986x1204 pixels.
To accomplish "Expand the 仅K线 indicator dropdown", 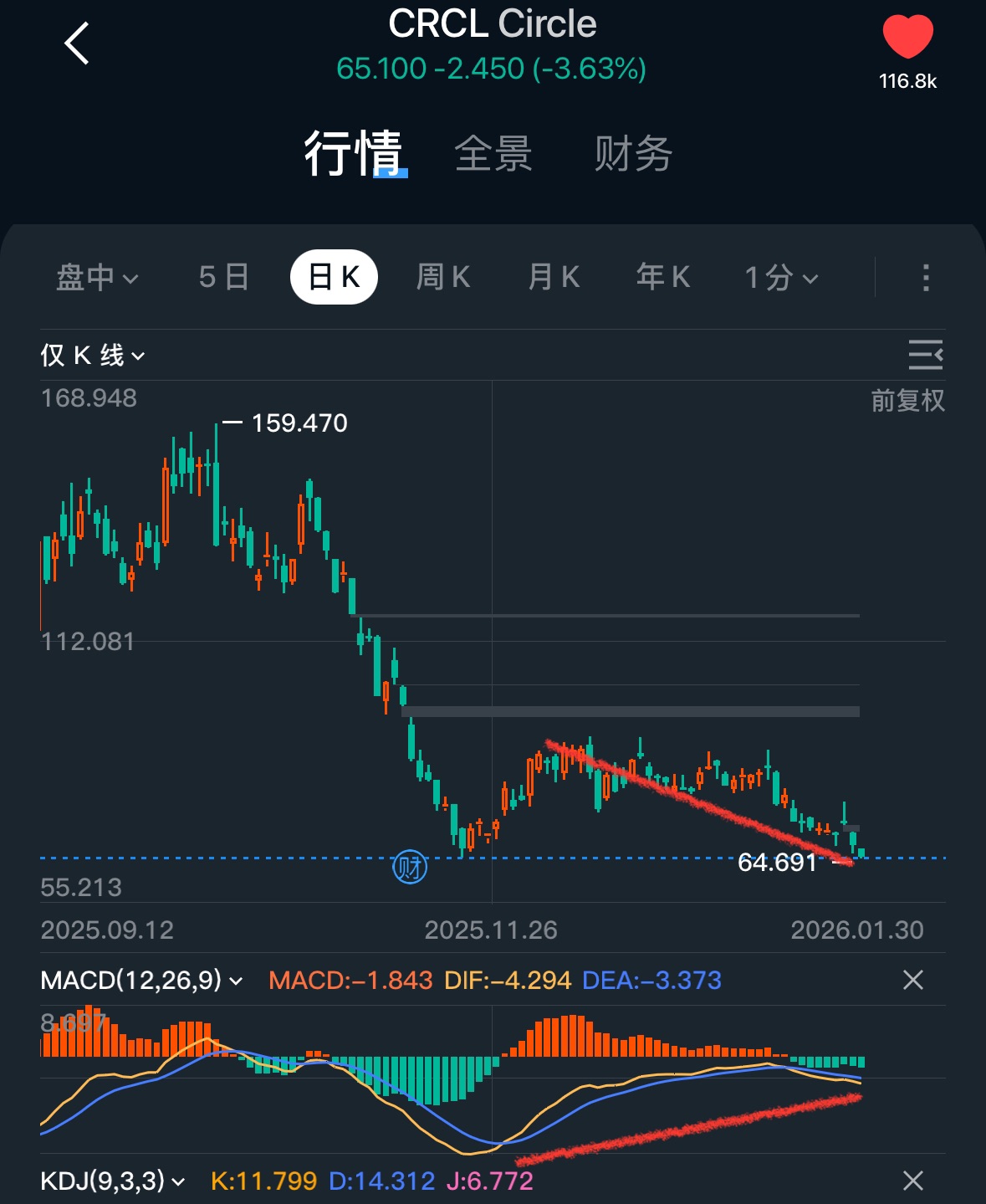I will [x=93, y=356].
